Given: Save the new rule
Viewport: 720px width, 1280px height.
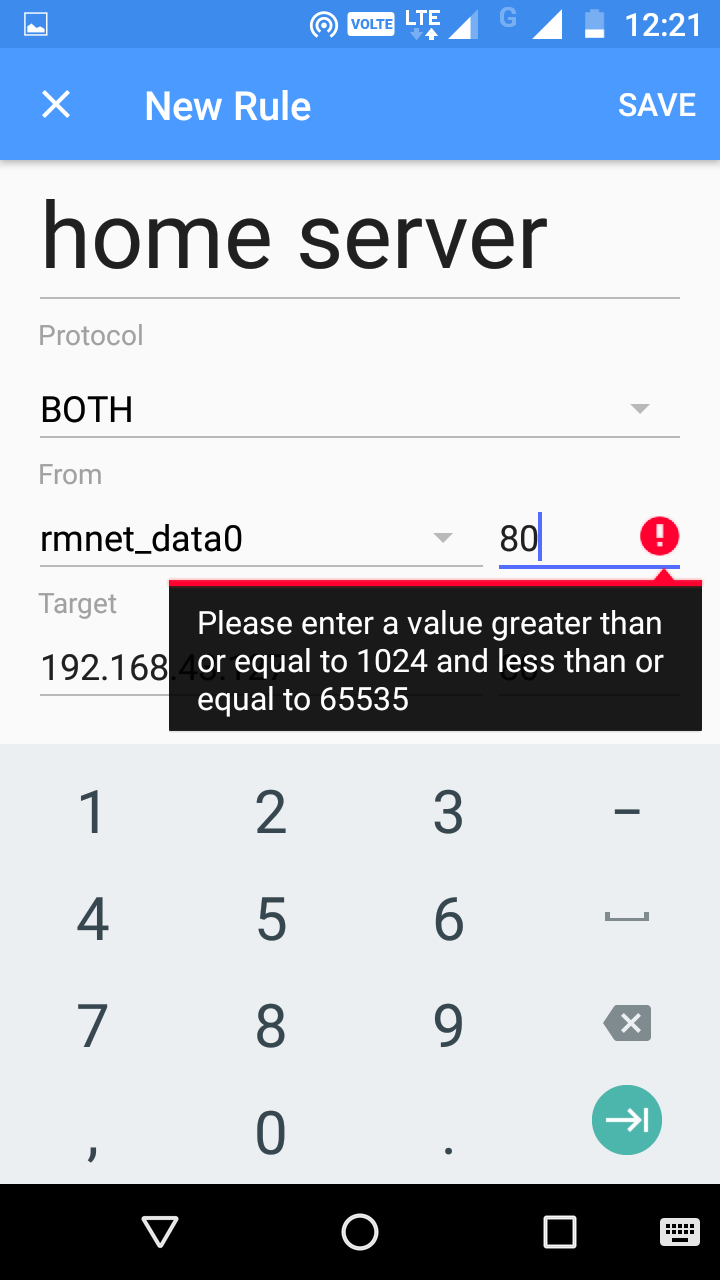Looking at the screenshot, I should [656, 104].
